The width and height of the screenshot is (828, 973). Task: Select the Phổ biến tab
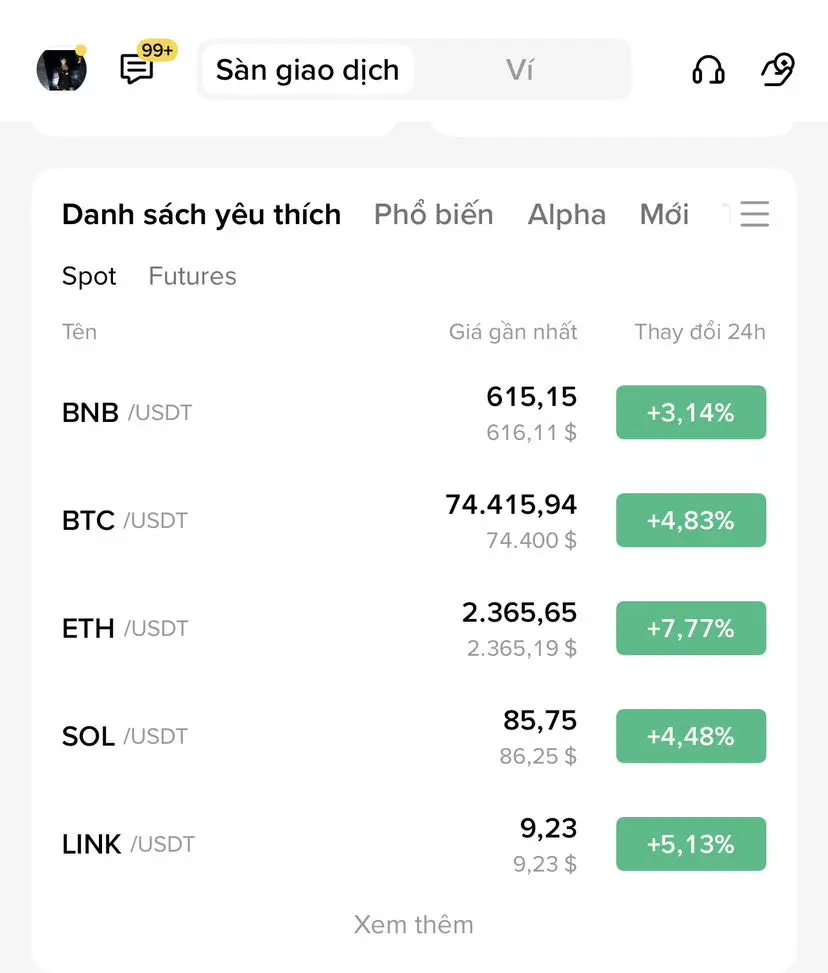[x=433, y=214]
